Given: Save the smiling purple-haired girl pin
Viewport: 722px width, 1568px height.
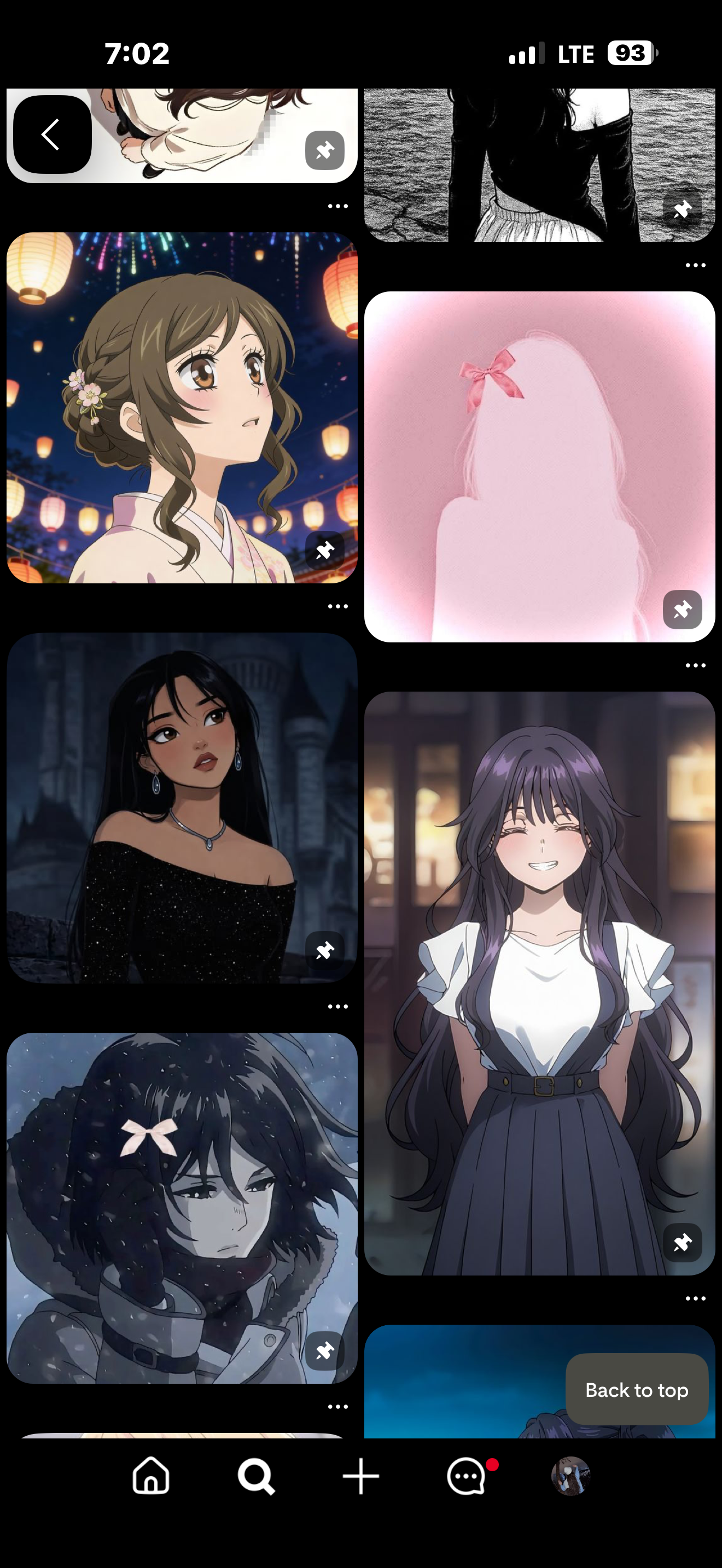Looking at the screenshot, I should [x=682, y=1242].
